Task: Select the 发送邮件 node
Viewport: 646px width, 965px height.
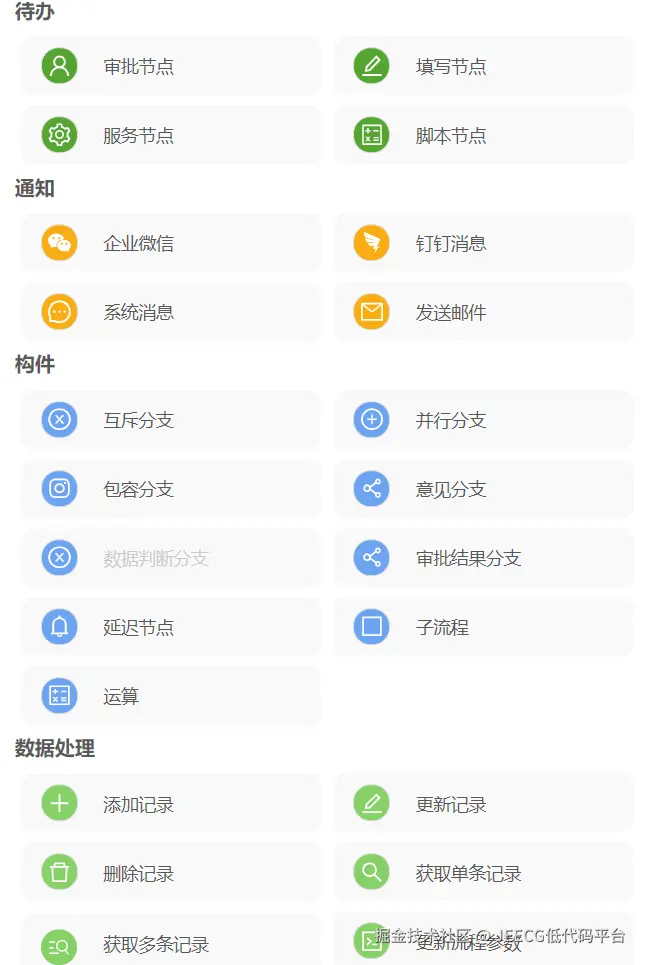Action: [x=483, y=312]
